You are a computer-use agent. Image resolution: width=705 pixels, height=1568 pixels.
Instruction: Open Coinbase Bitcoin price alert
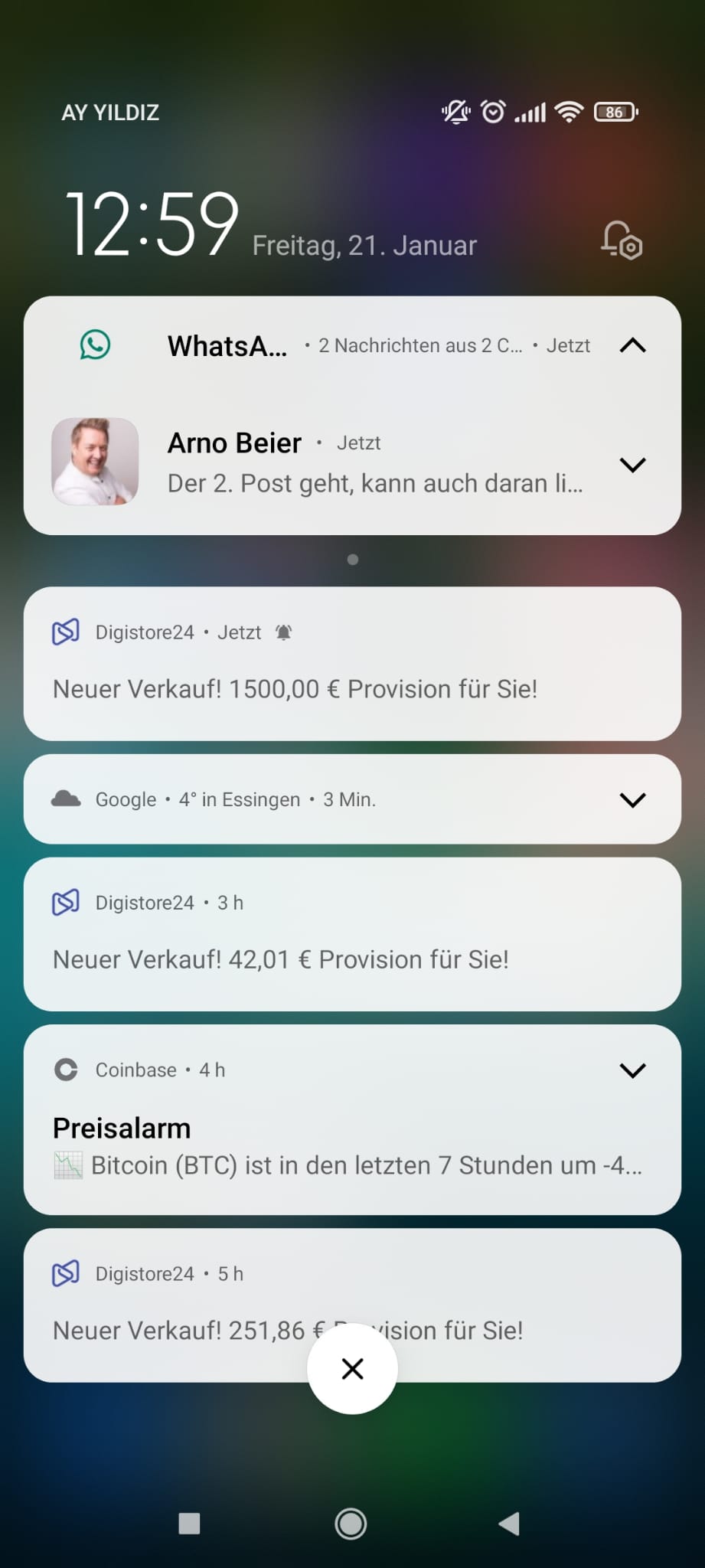pos(352,1119)
